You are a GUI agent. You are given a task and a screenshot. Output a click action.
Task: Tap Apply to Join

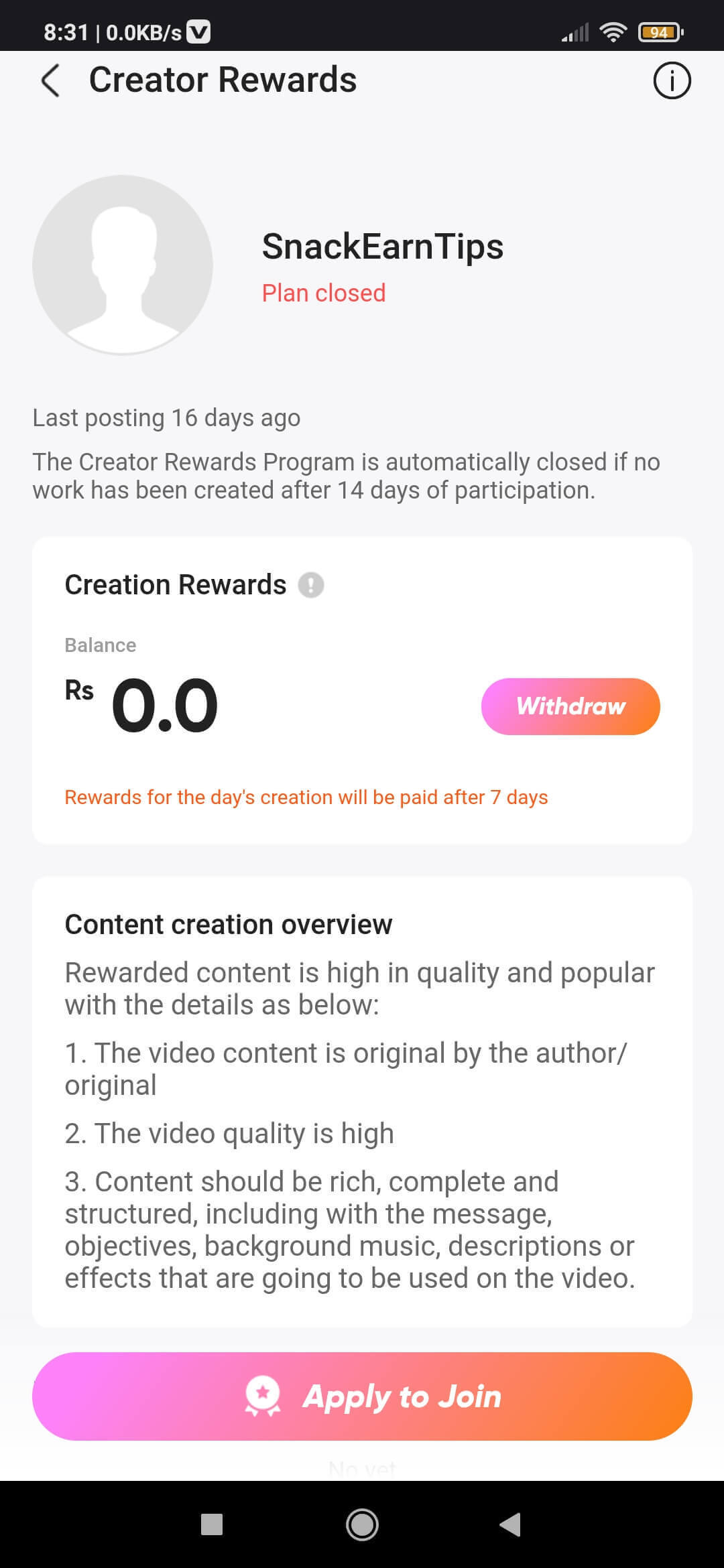pos(362,1396)
